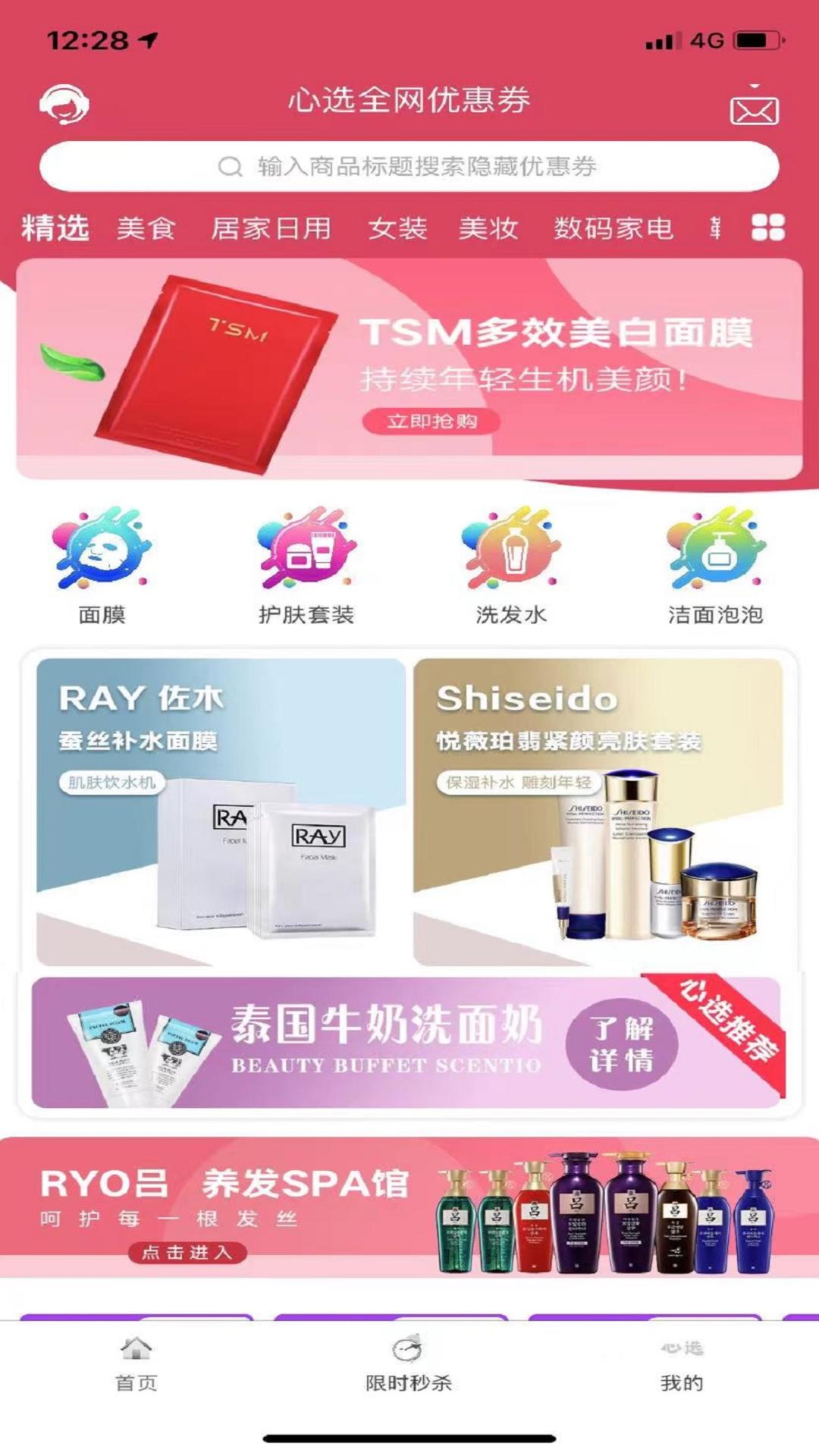The height and width of the screenshot is (1456, 819).
Task: Open the 洗发水 category shortcut
Action: click(511, 566)
